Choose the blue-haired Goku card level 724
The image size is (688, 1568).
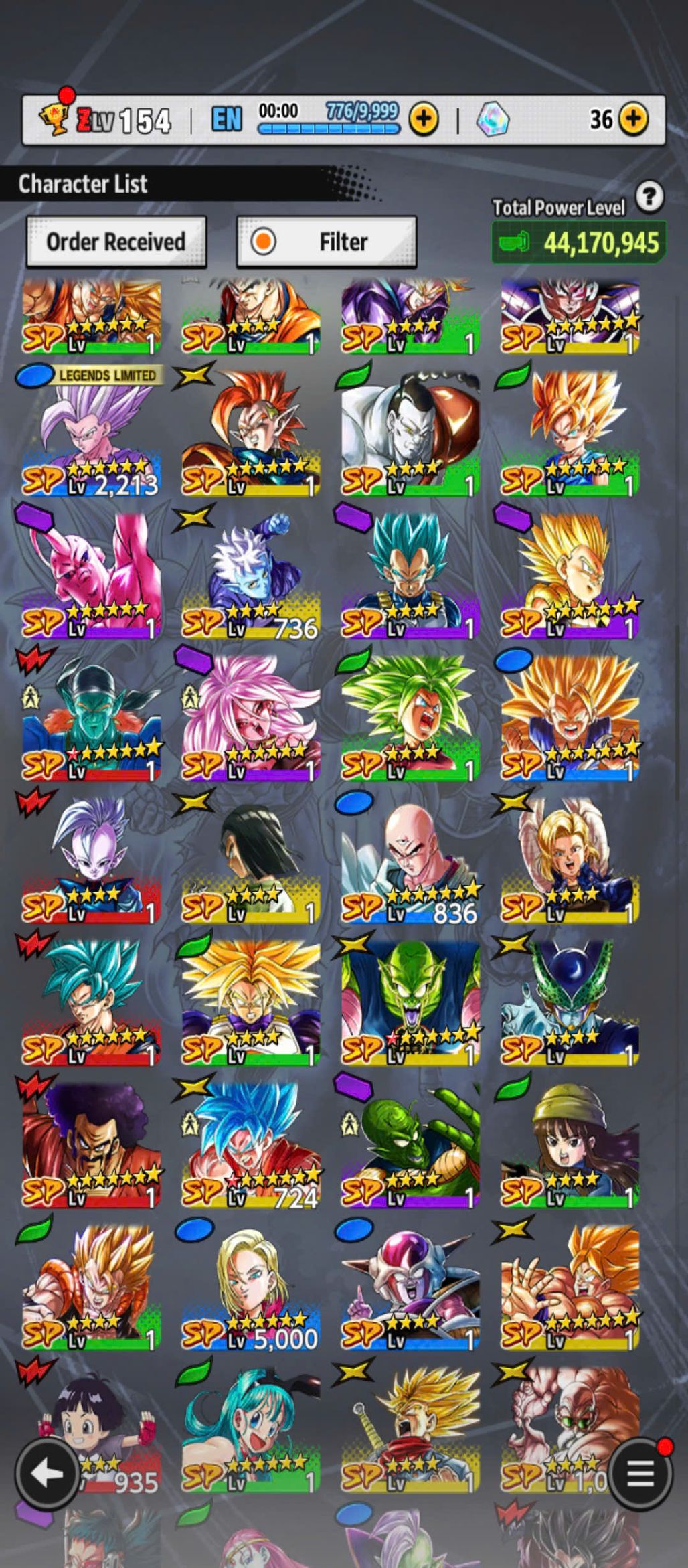[x=251, y=1146]
